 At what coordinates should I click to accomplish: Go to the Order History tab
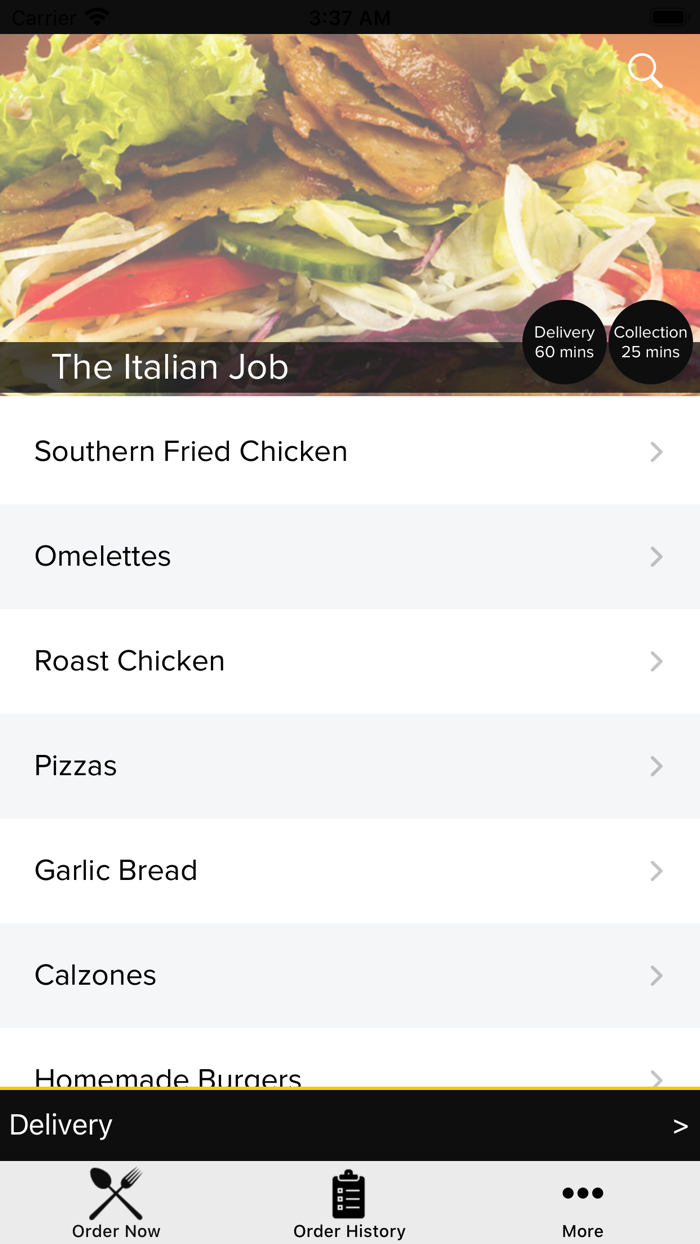click(x=349, y=1203)
